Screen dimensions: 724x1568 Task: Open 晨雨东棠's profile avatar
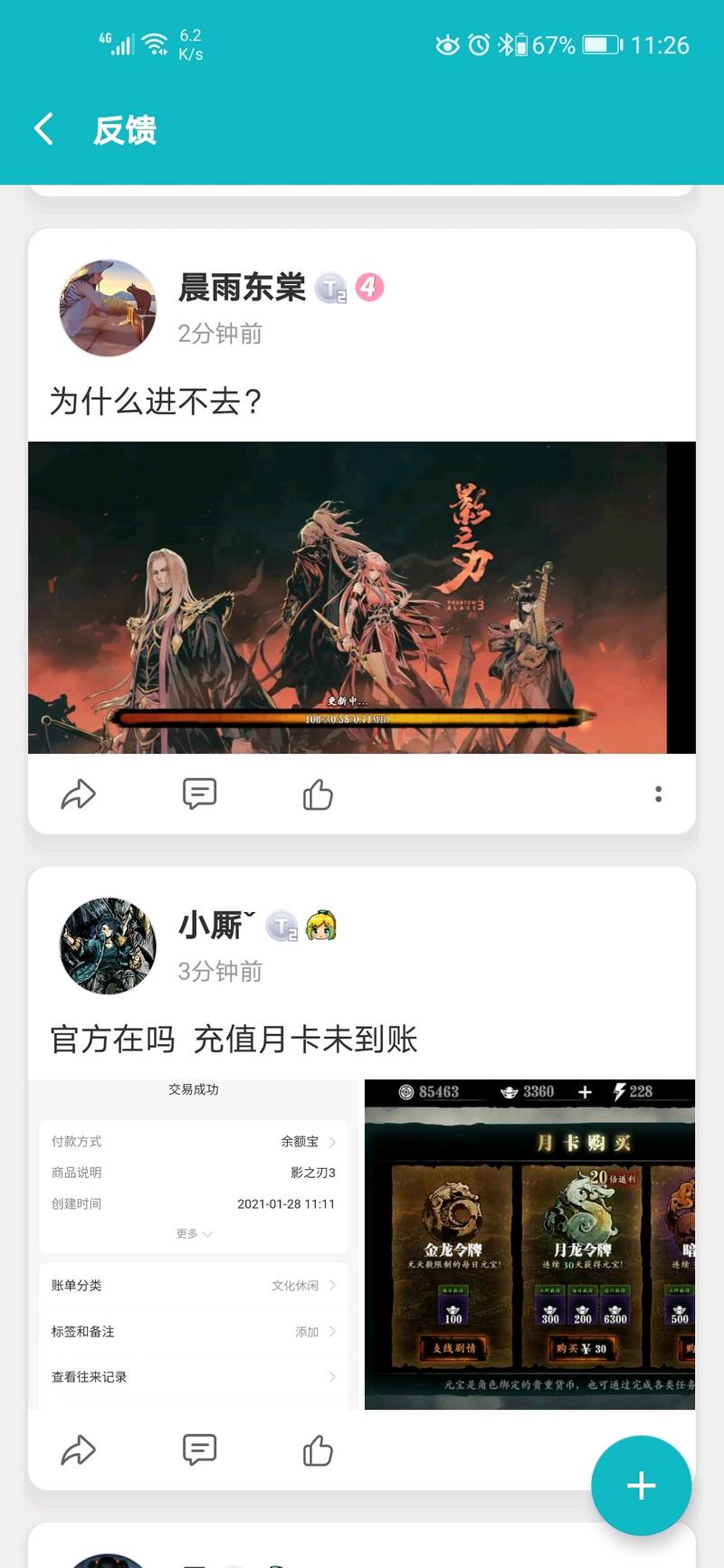[x=108, y=309]
